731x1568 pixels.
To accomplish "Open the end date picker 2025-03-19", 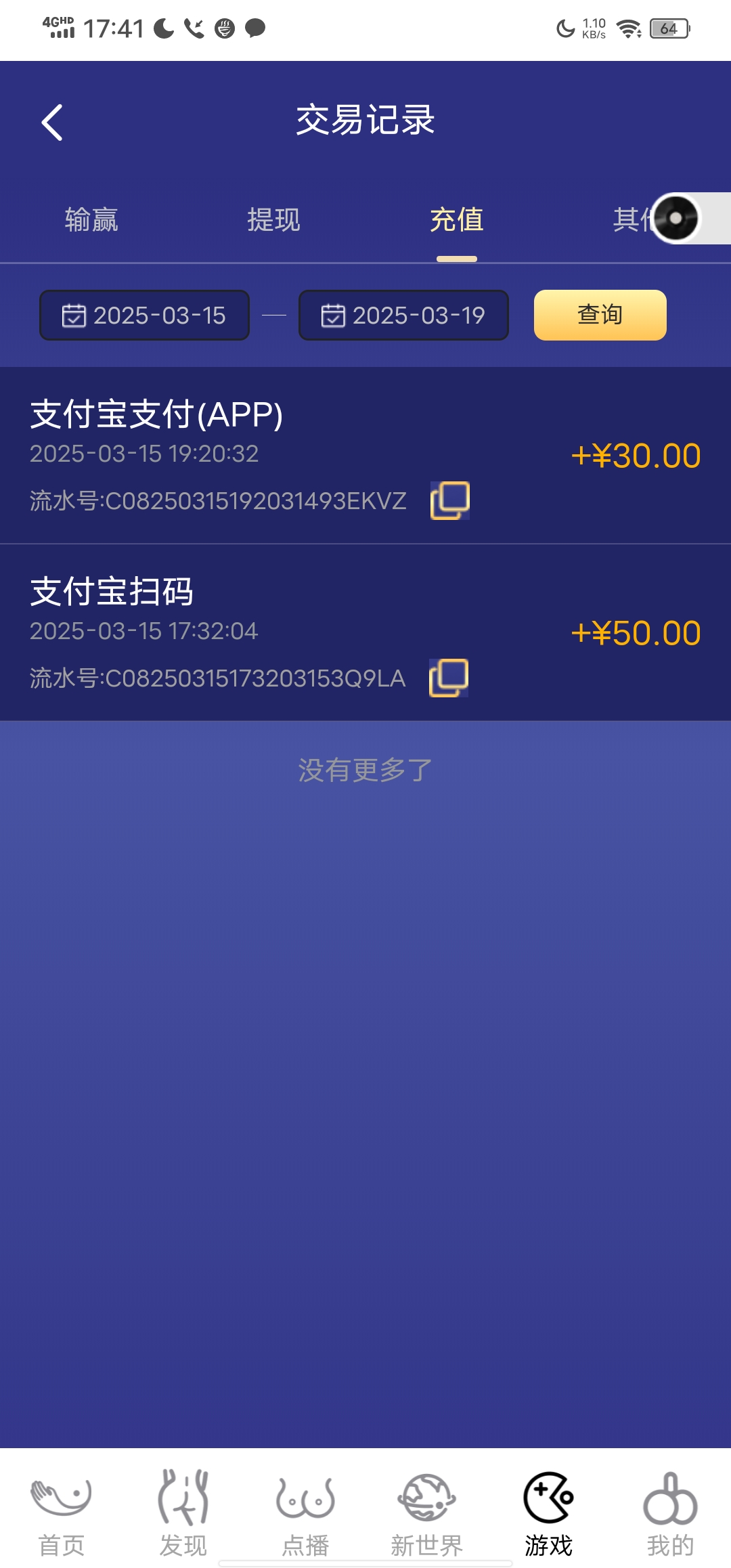I will [403, 314].
